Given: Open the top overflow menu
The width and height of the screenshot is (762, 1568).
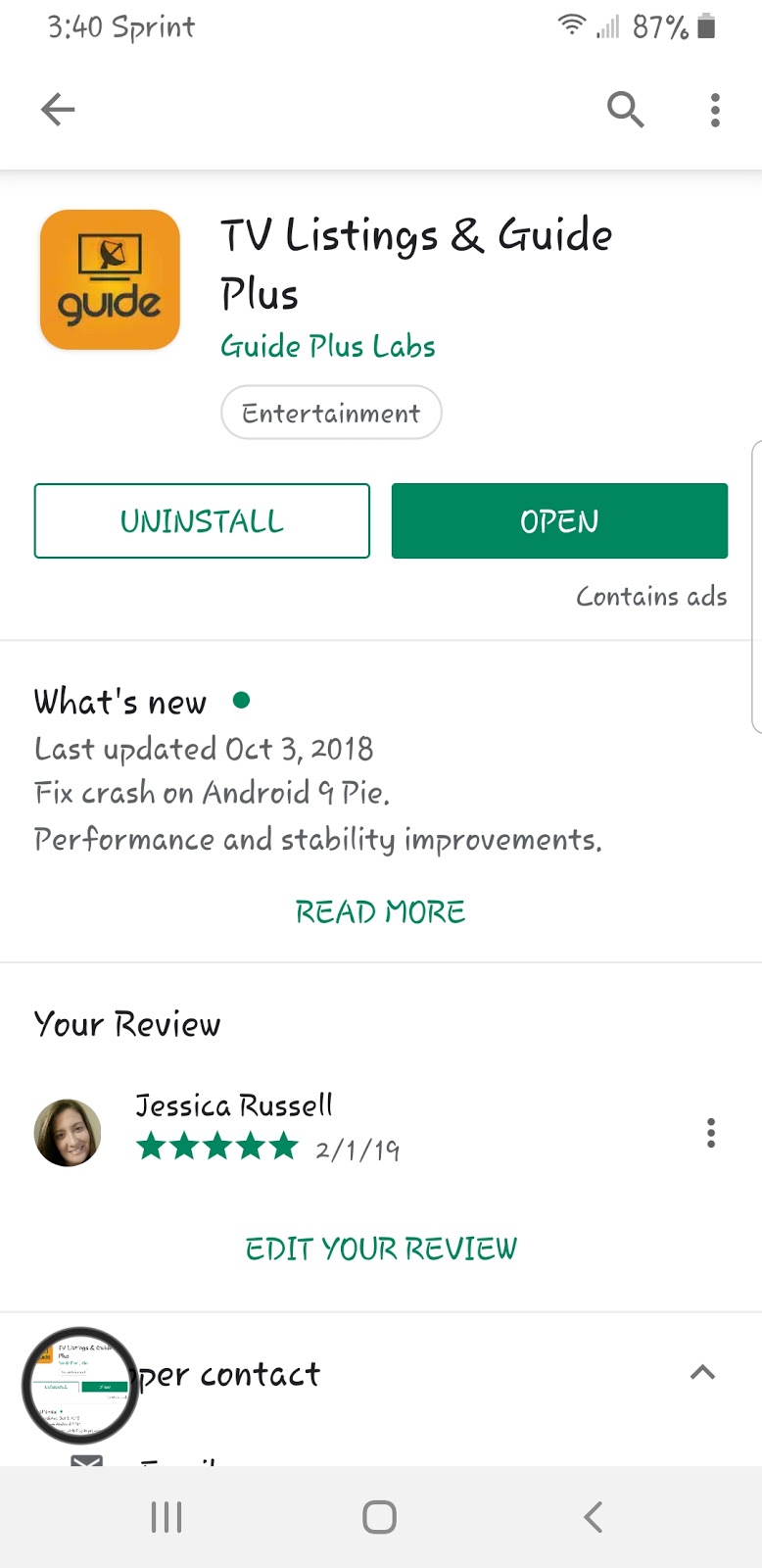Looking at the screenshot, I should 715,110.
